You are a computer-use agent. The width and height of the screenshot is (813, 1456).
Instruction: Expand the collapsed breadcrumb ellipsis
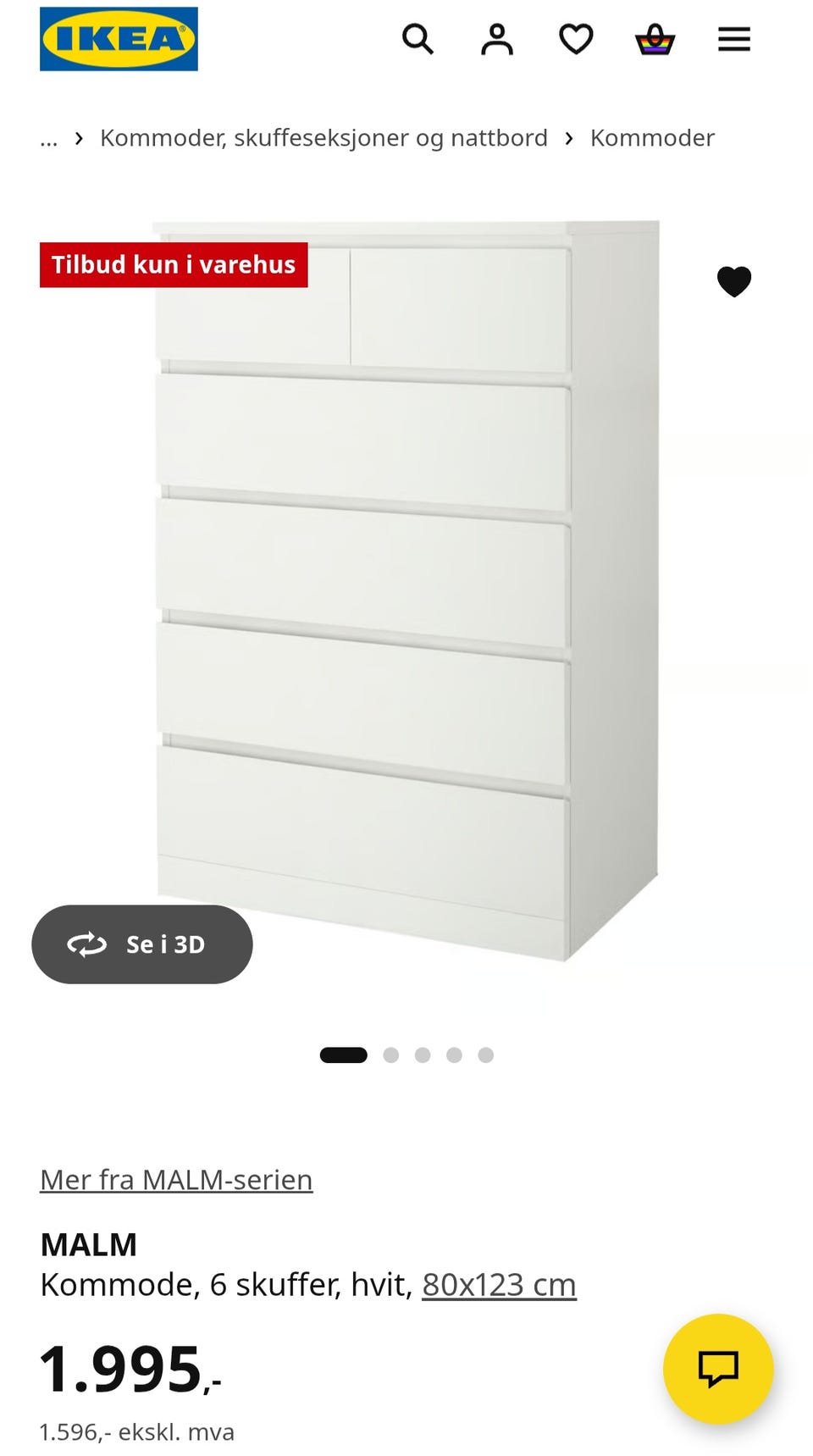click(x=49, y=138)
